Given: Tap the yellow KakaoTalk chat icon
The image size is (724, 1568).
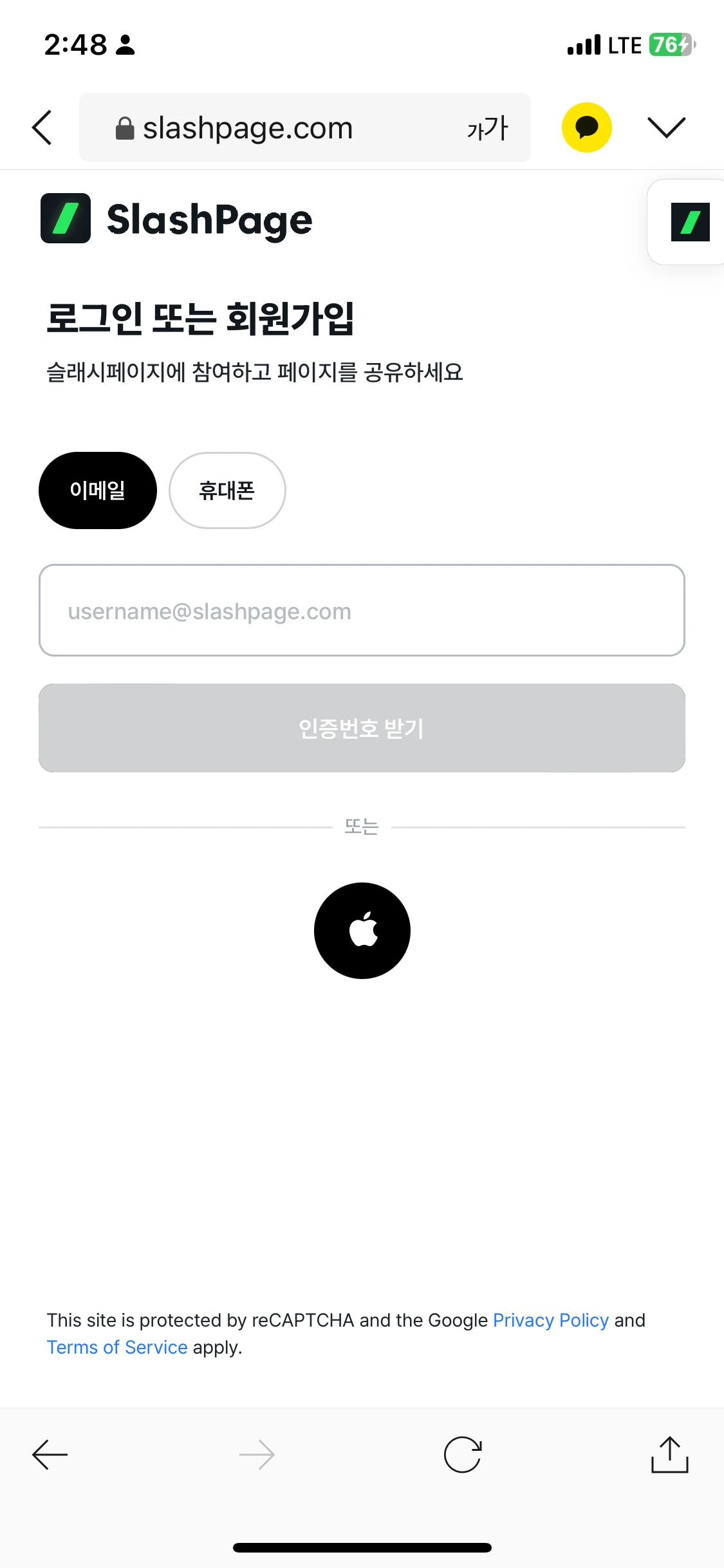Looking at the screenshot, I should pos(586,127).
